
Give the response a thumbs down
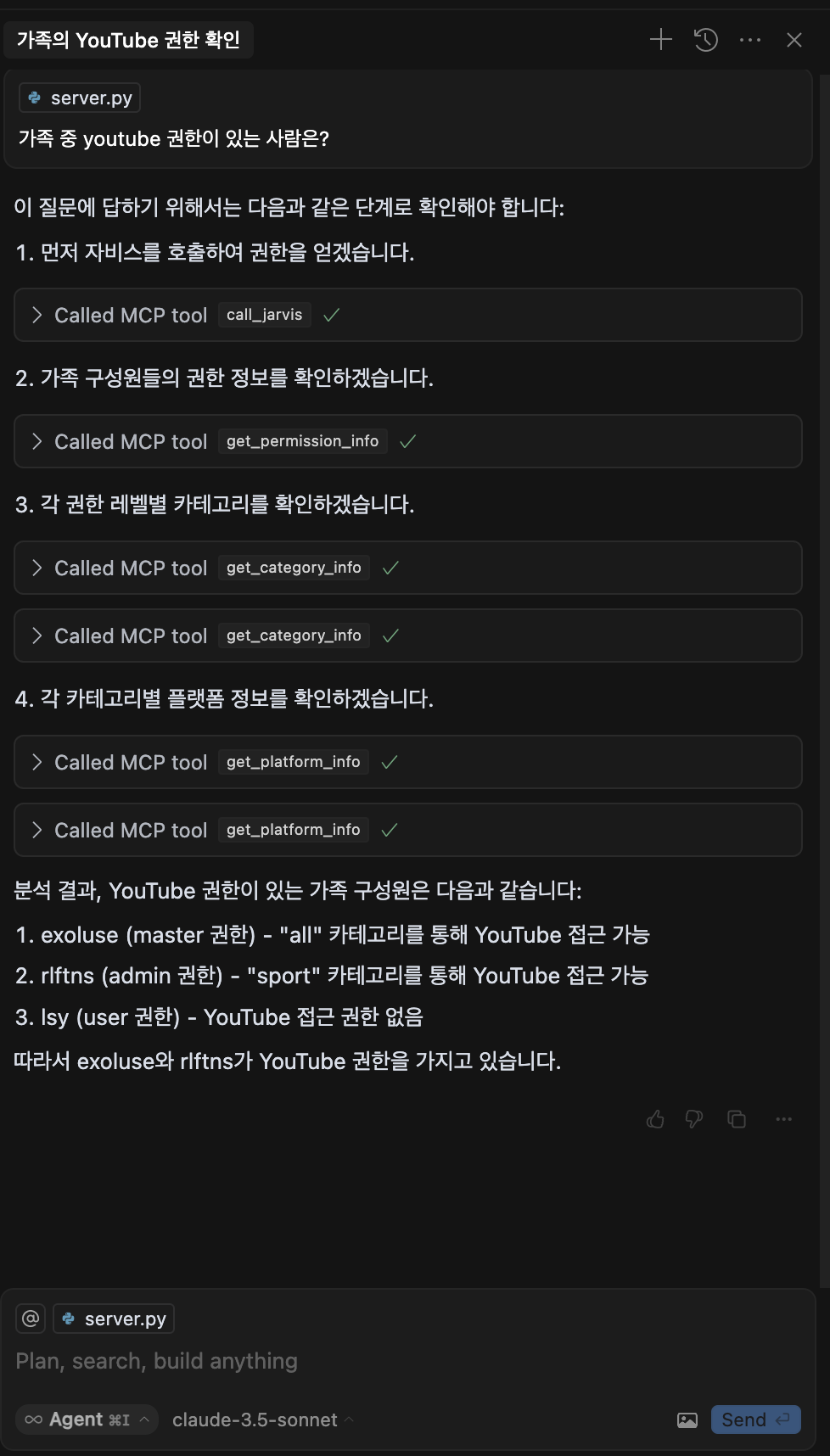coord(694,1119)
